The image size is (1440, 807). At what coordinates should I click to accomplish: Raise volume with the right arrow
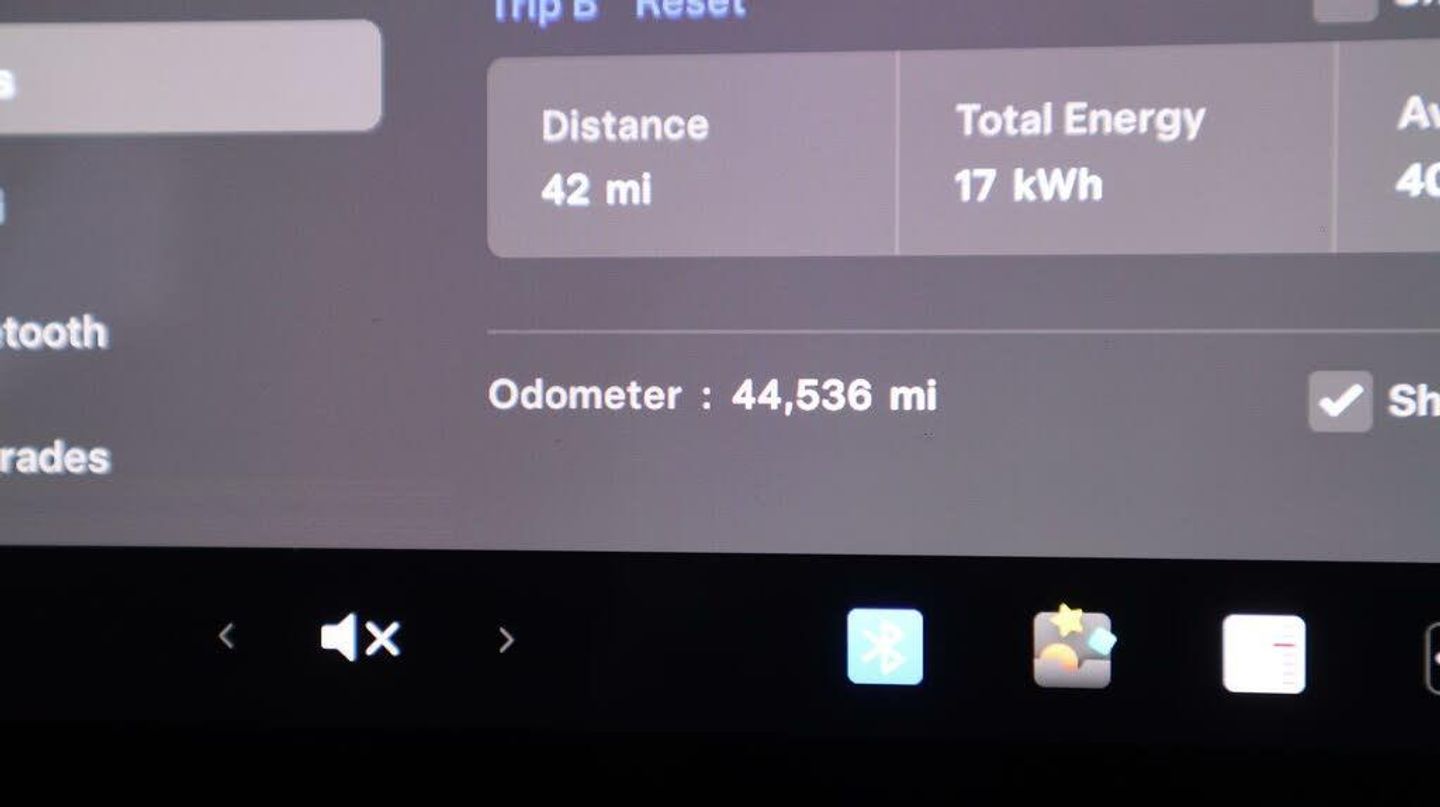click(x=506, y=640)
